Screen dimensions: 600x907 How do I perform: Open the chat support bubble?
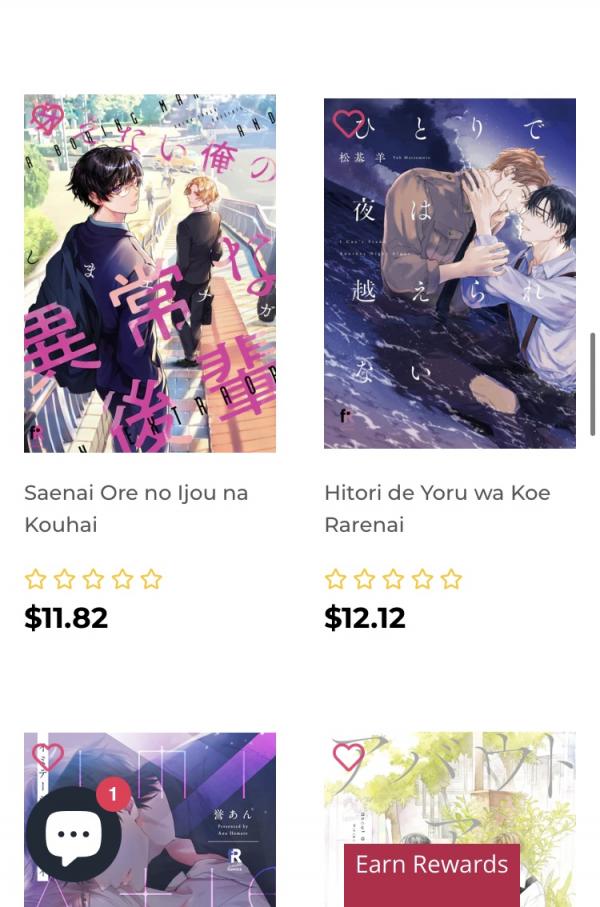[73, 834]
